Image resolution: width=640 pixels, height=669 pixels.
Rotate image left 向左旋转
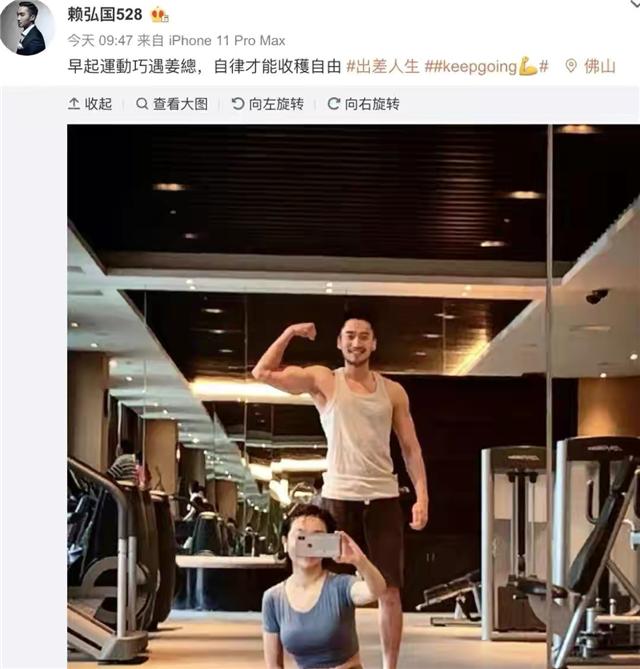click(x=267, y=104)
